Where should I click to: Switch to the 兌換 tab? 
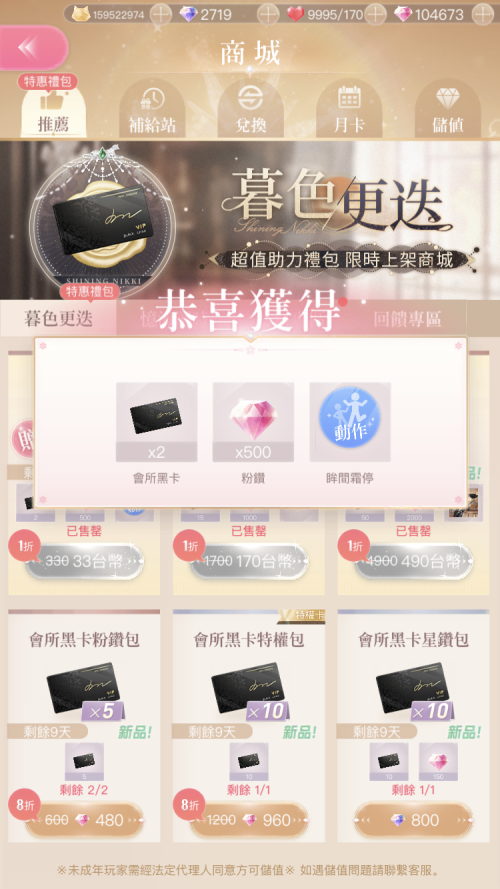(x=251, y=109)
